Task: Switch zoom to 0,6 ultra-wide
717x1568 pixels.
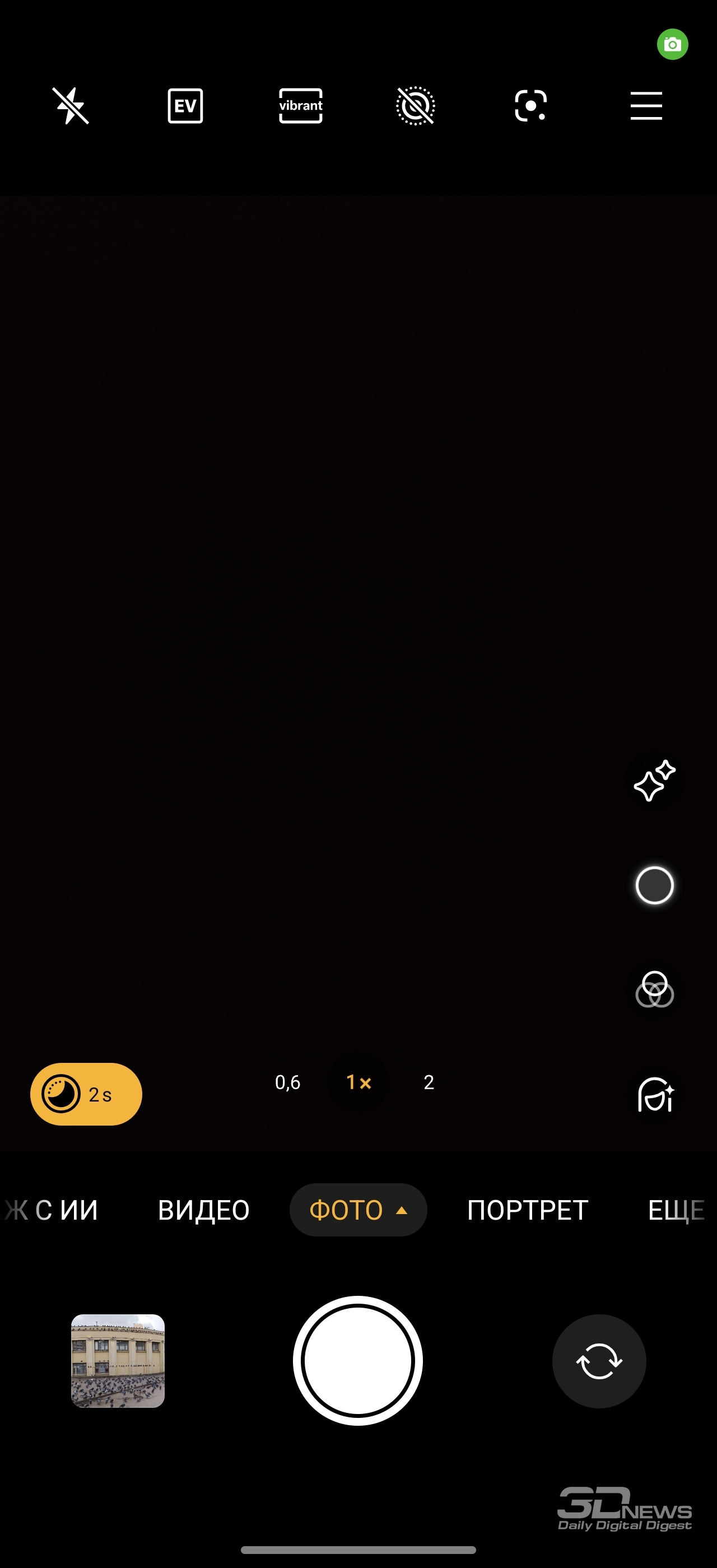Action: [287, 1082]
